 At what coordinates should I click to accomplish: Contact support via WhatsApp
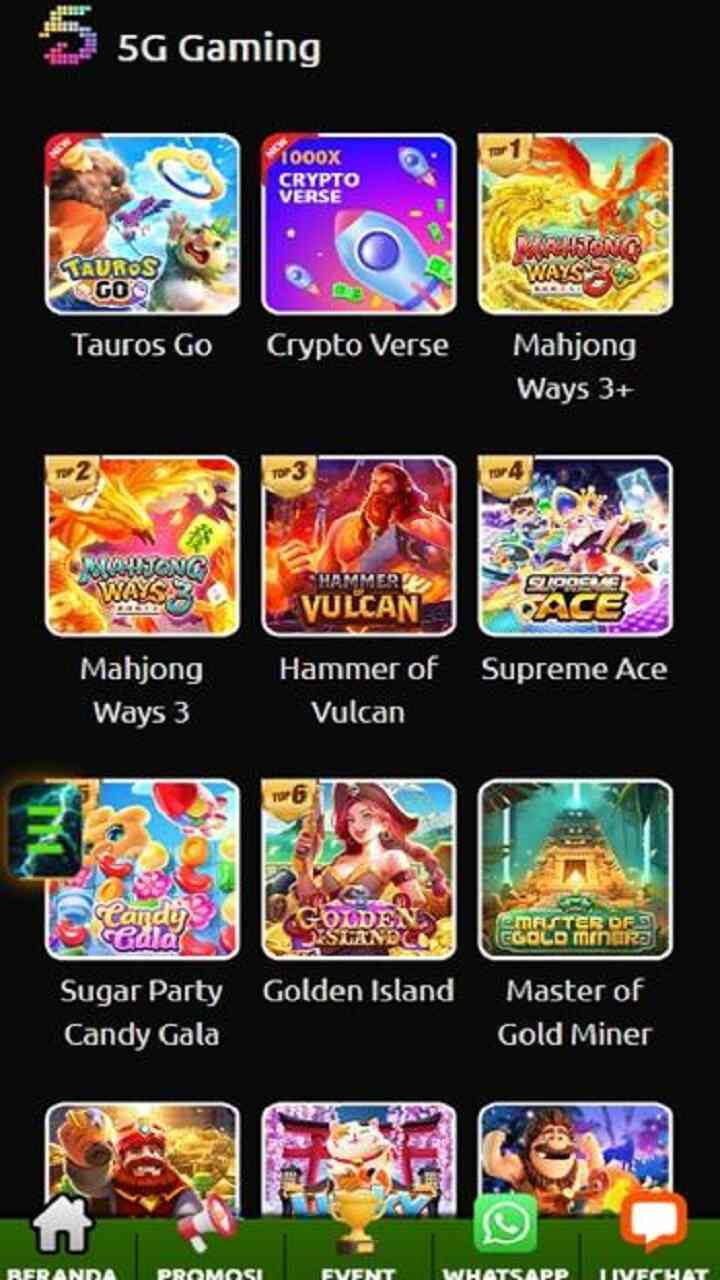click(505, 1238)
